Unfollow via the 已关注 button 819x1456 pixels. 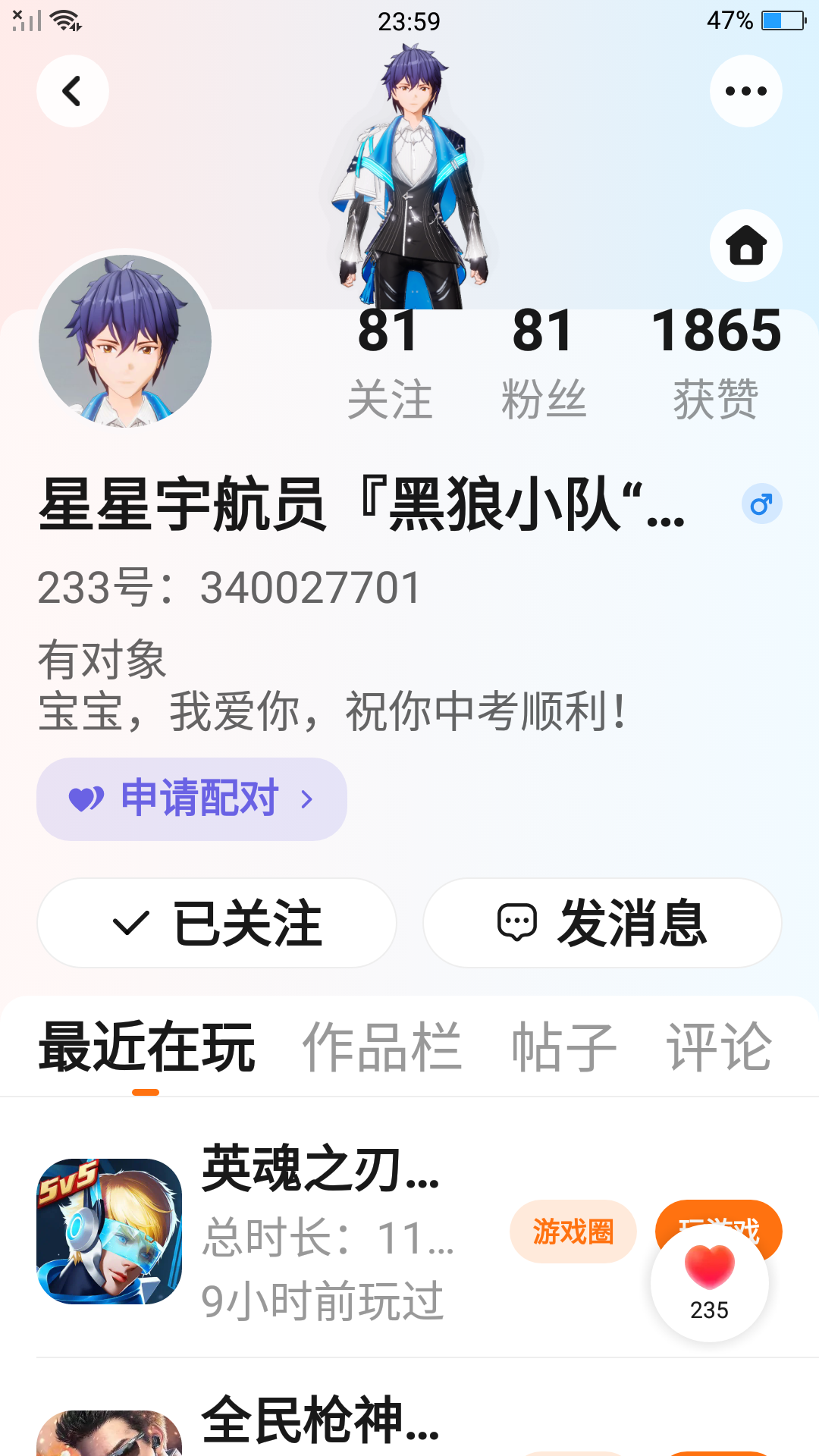pos(217,923)
